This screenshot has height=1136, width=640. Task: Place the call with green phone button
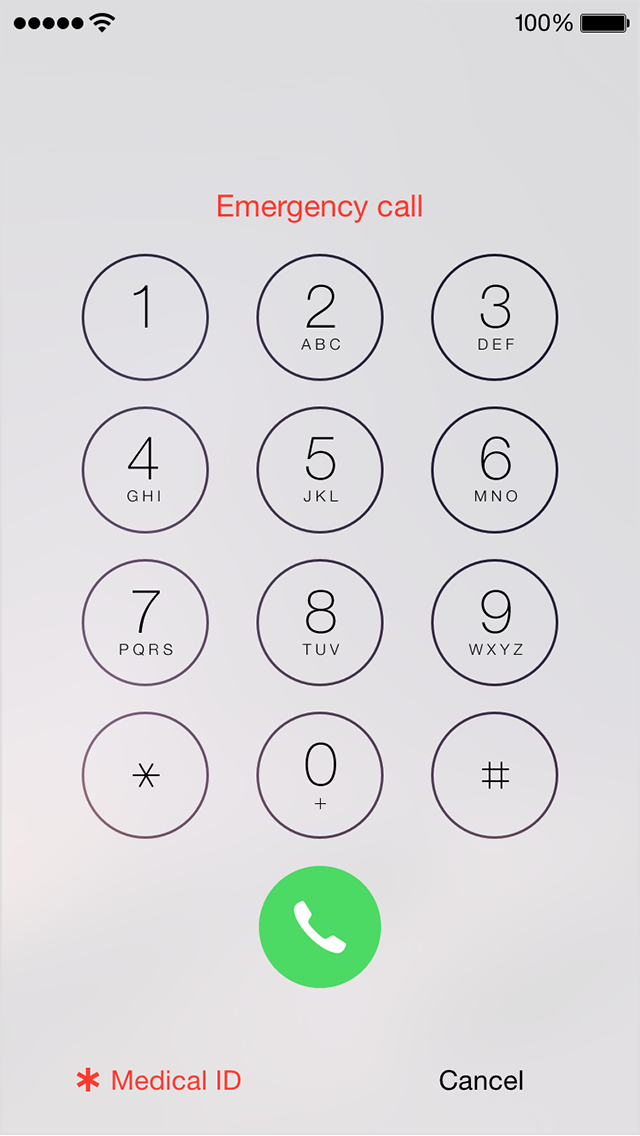pos(320,927)
